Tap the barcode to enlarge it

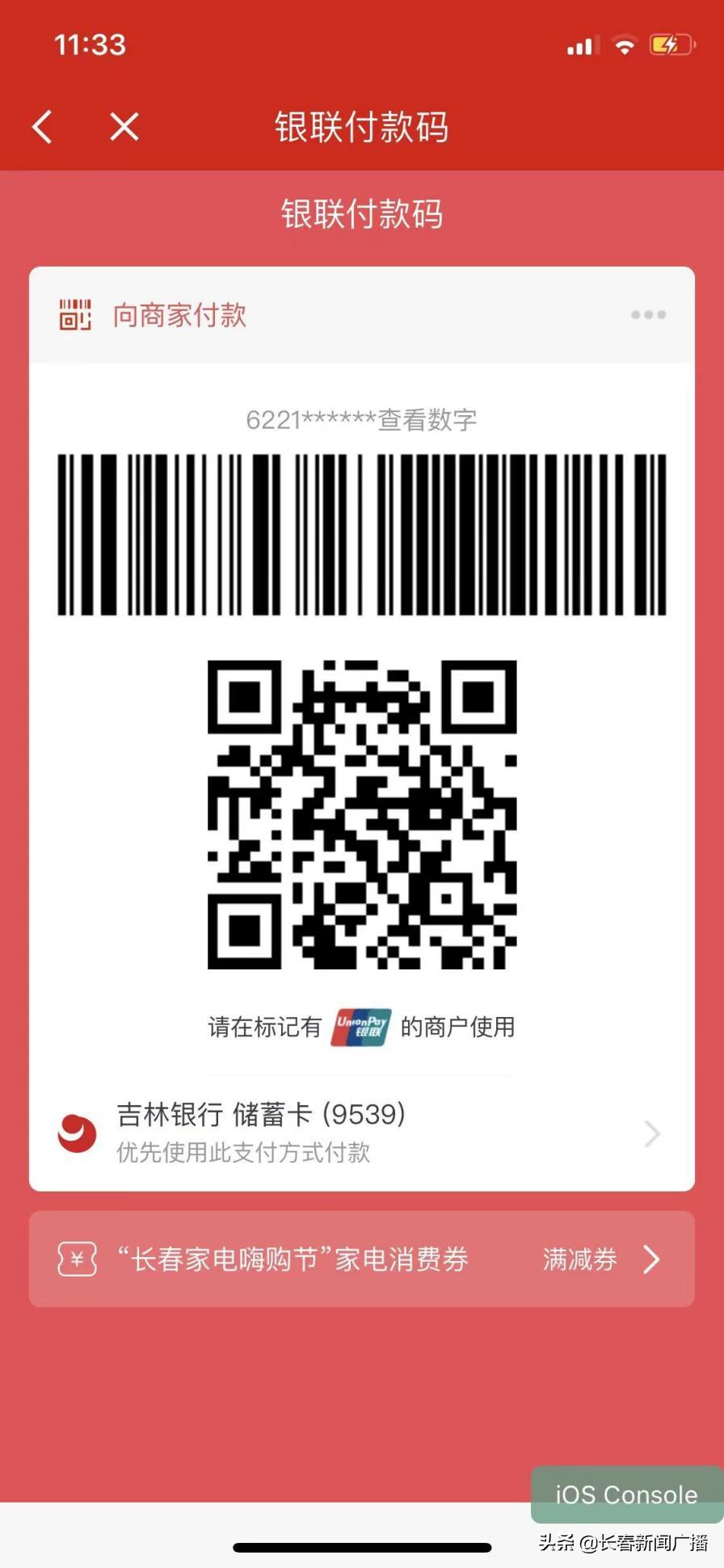361,533
